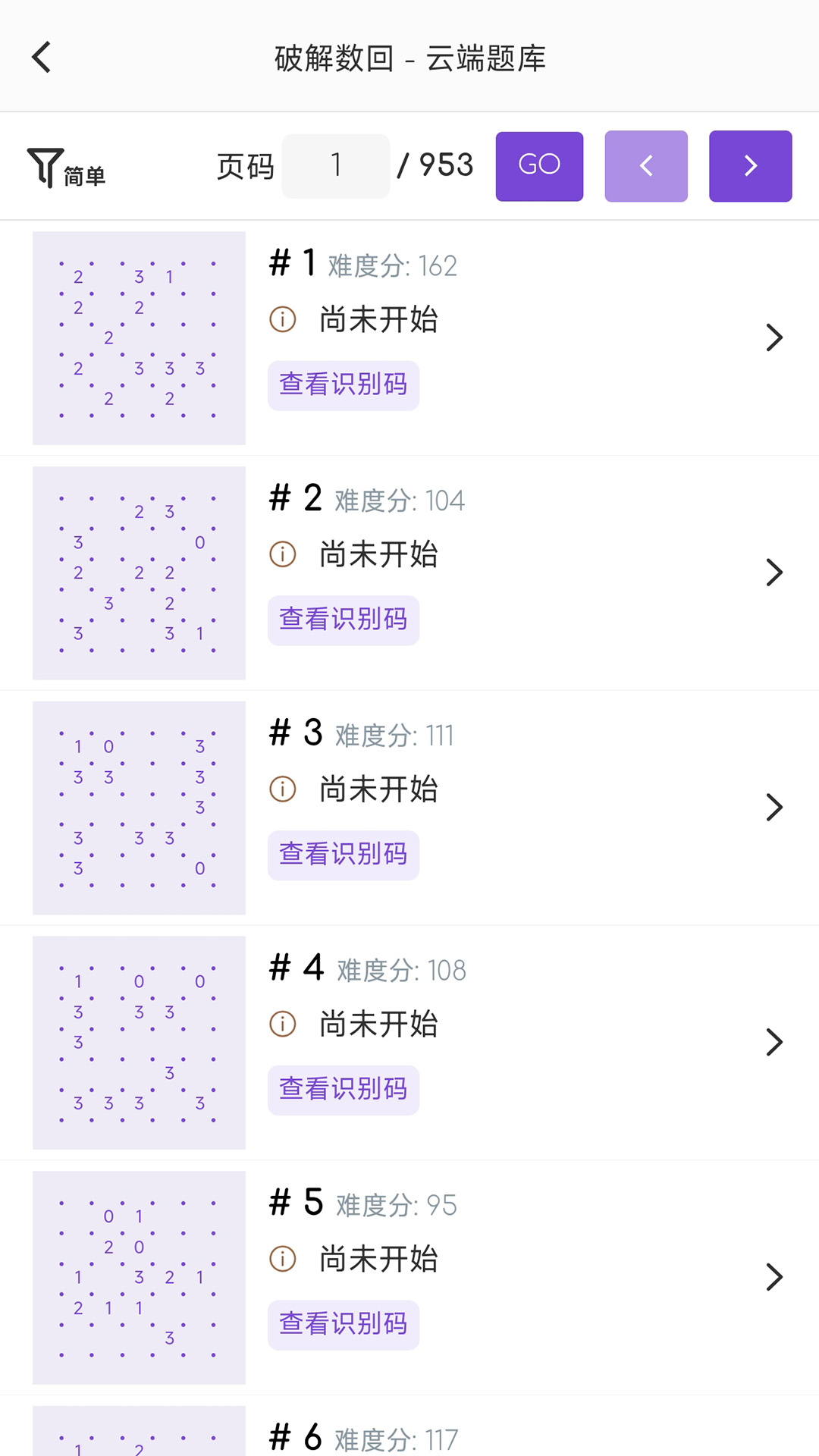
Task: Open puzzle #4 using its right chevron
Action: [x=775, y=1042]
